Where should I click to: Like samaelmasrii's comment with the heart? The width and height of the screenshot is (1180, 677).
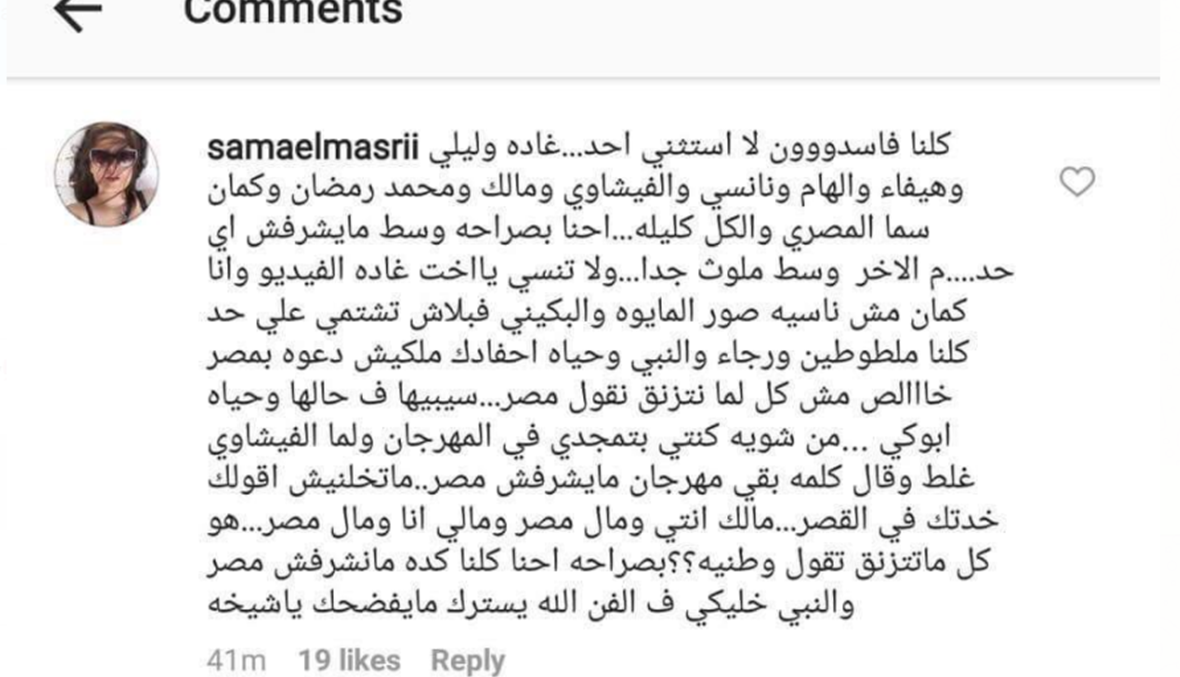point(1077,180)
